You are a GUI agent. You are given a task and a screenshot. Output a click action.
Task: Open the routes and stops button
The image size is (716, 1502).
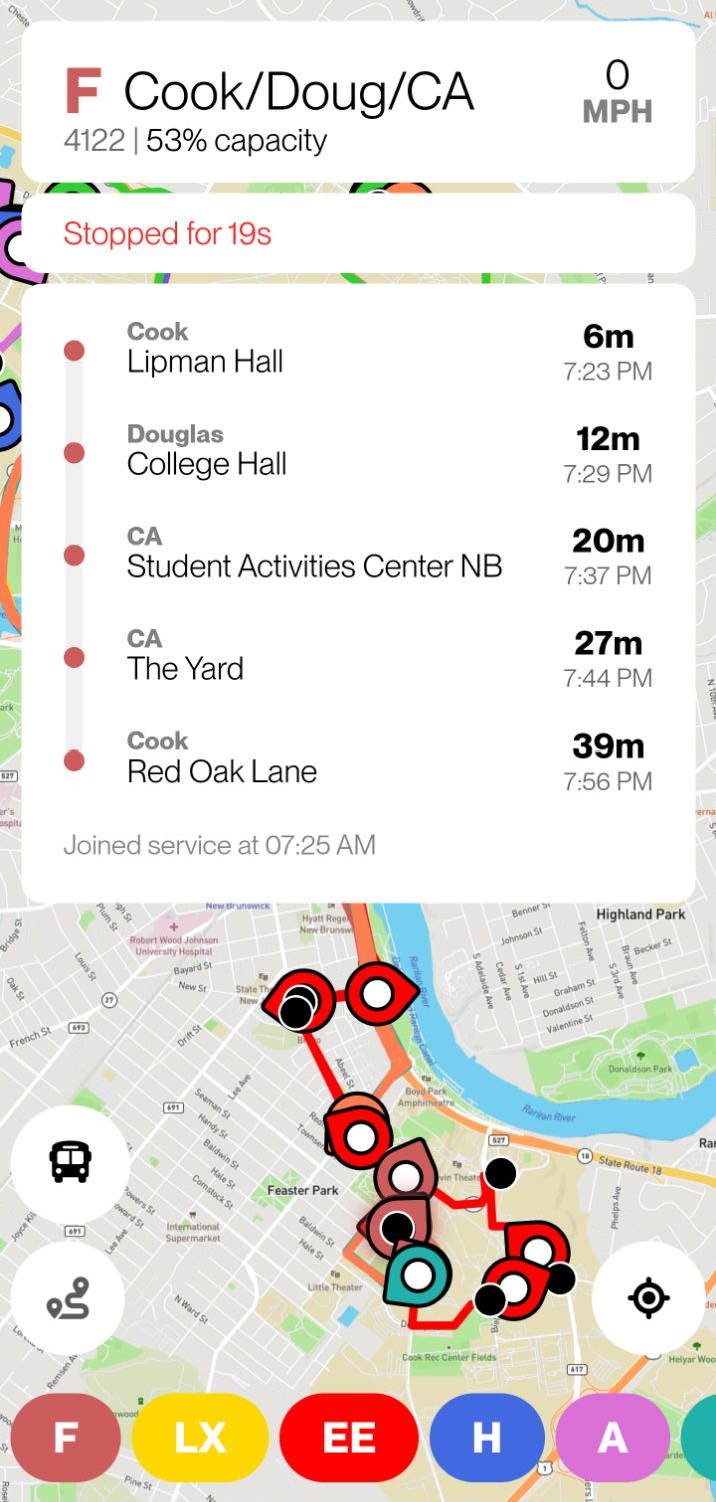(x=68, y=1298)
